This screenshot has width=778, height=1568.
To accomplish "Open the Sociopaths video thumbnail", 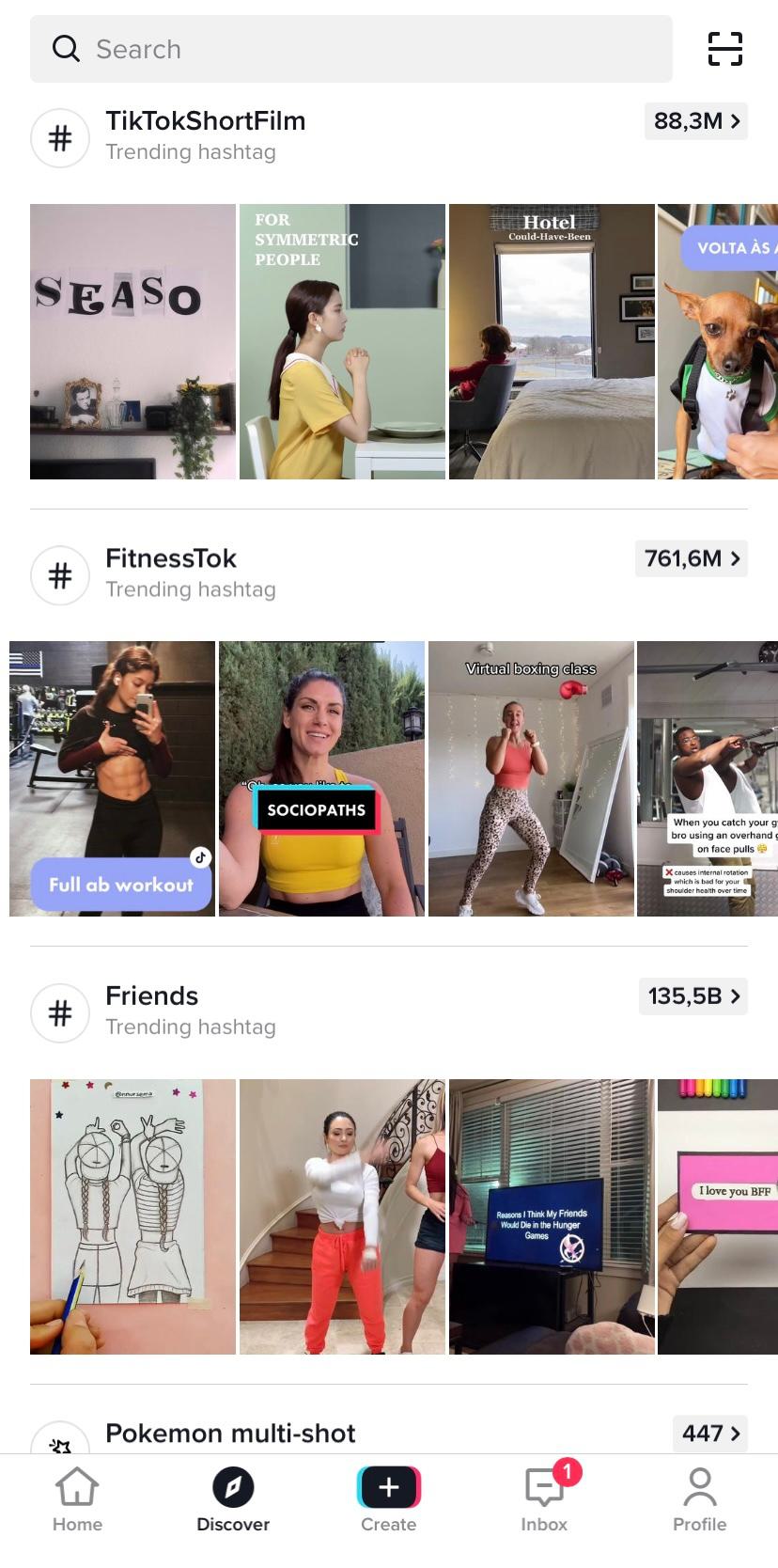I will coord(321,778).
